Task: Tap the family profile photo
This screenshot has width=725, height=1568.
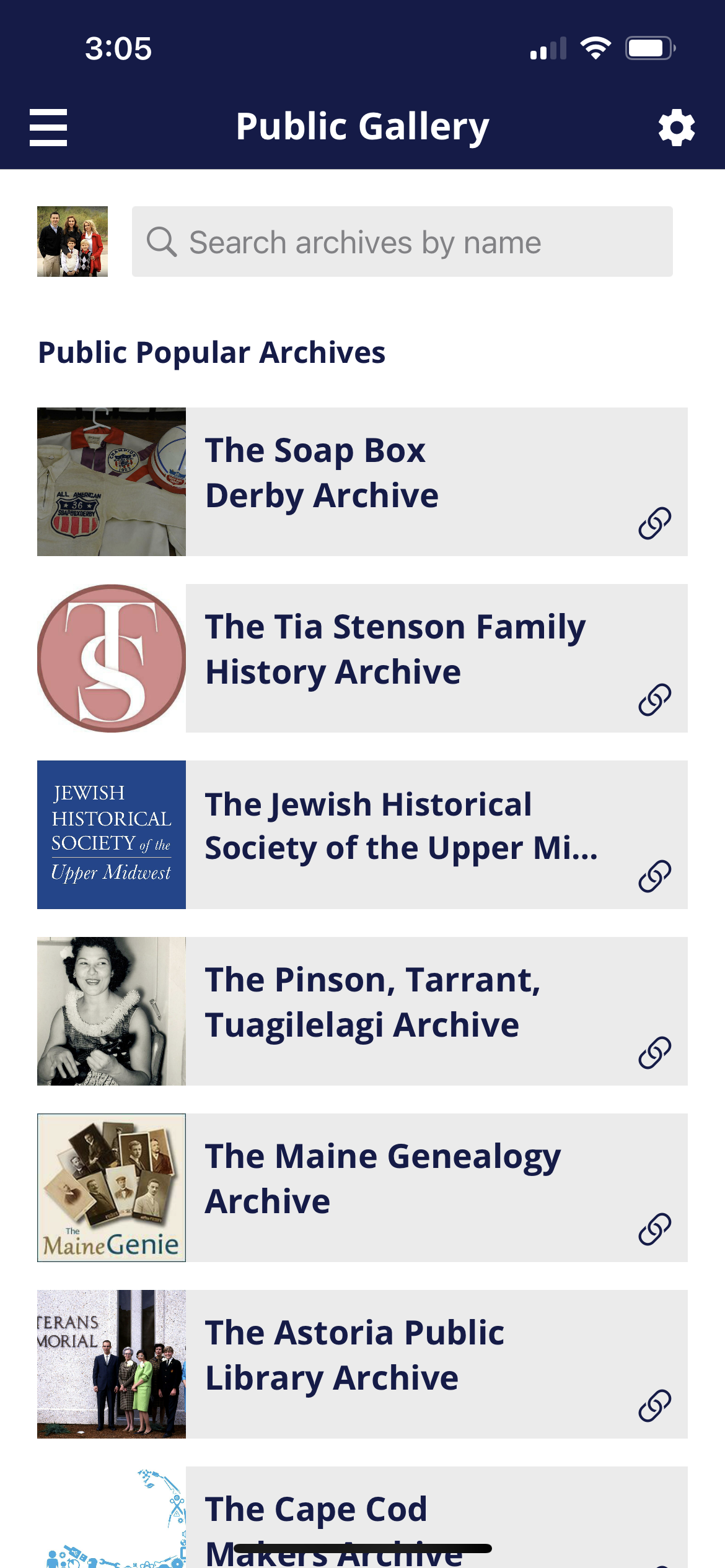Action: pos(72,242)
